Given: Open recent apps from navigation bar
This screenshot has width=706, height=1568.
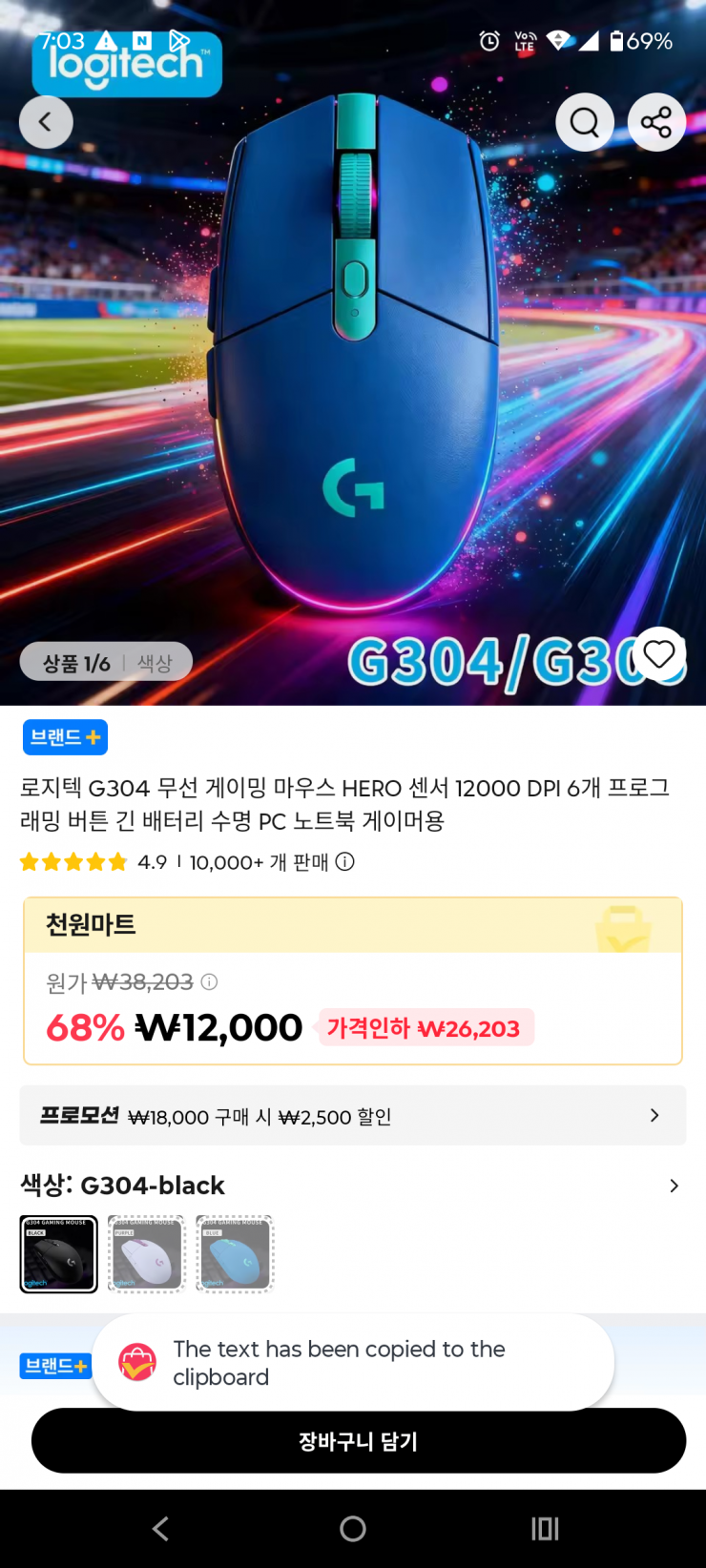Looking at the screenshot, I should 545,1529.
